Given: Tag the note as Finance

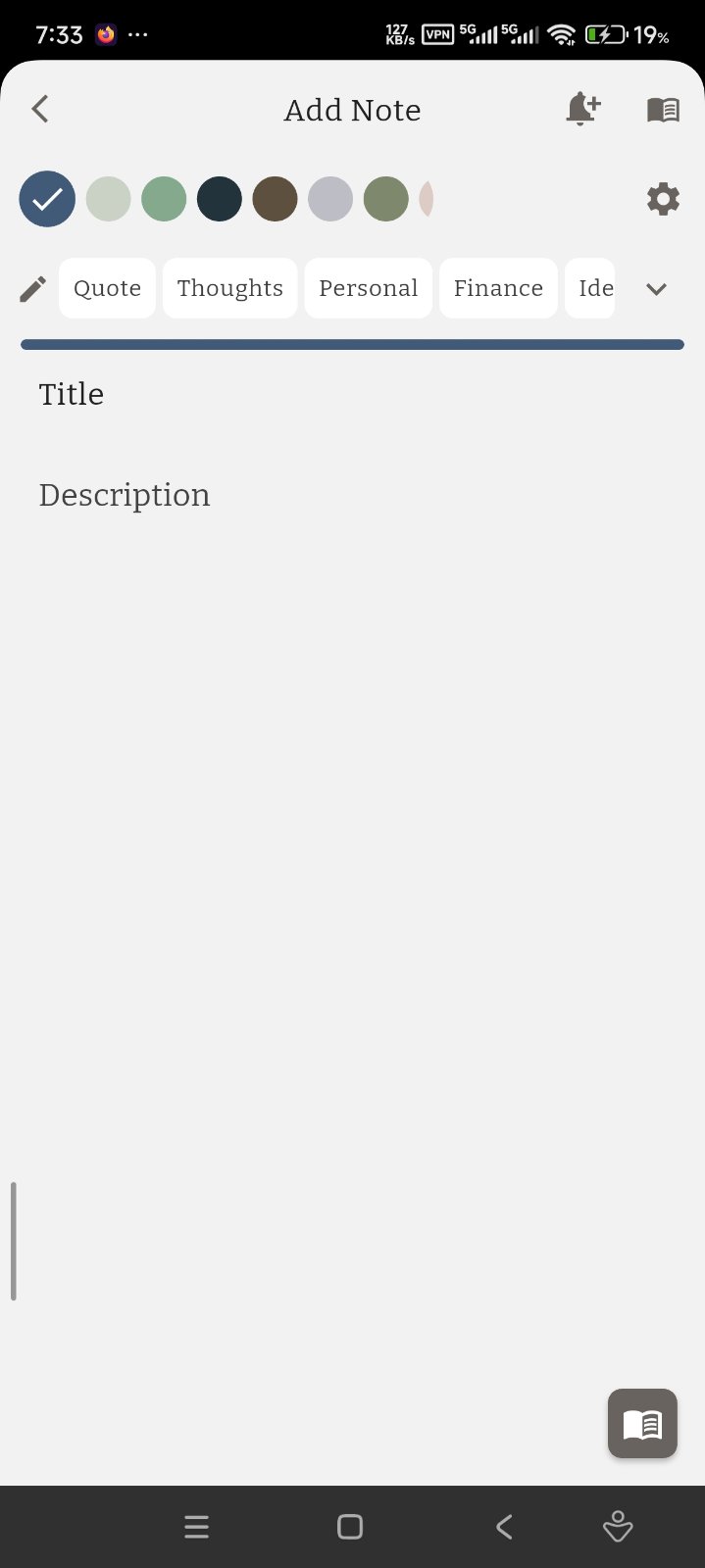Looking at the screenshot, I should click(x=498, y=288).
